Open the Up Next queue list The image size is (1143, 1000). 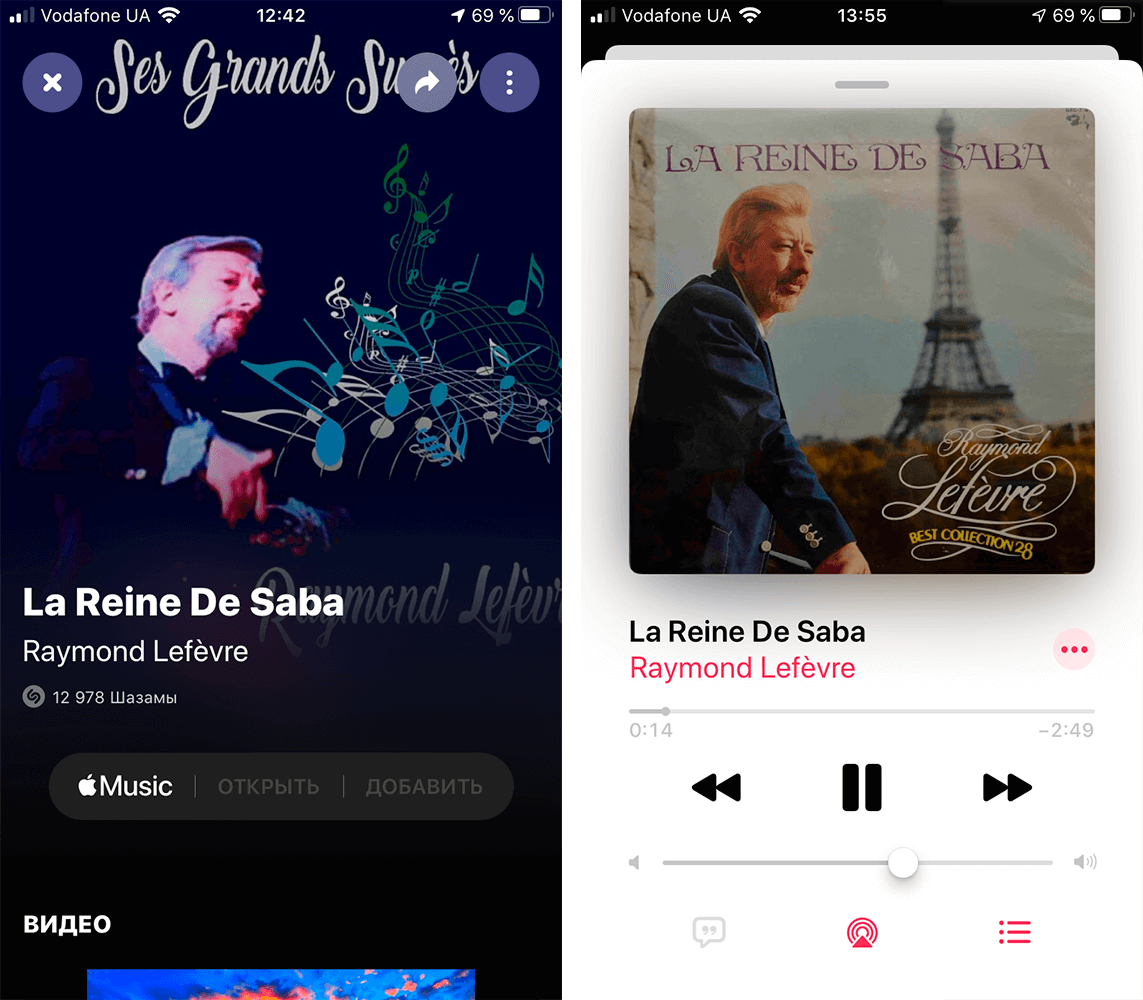[x=1014, y=932]
